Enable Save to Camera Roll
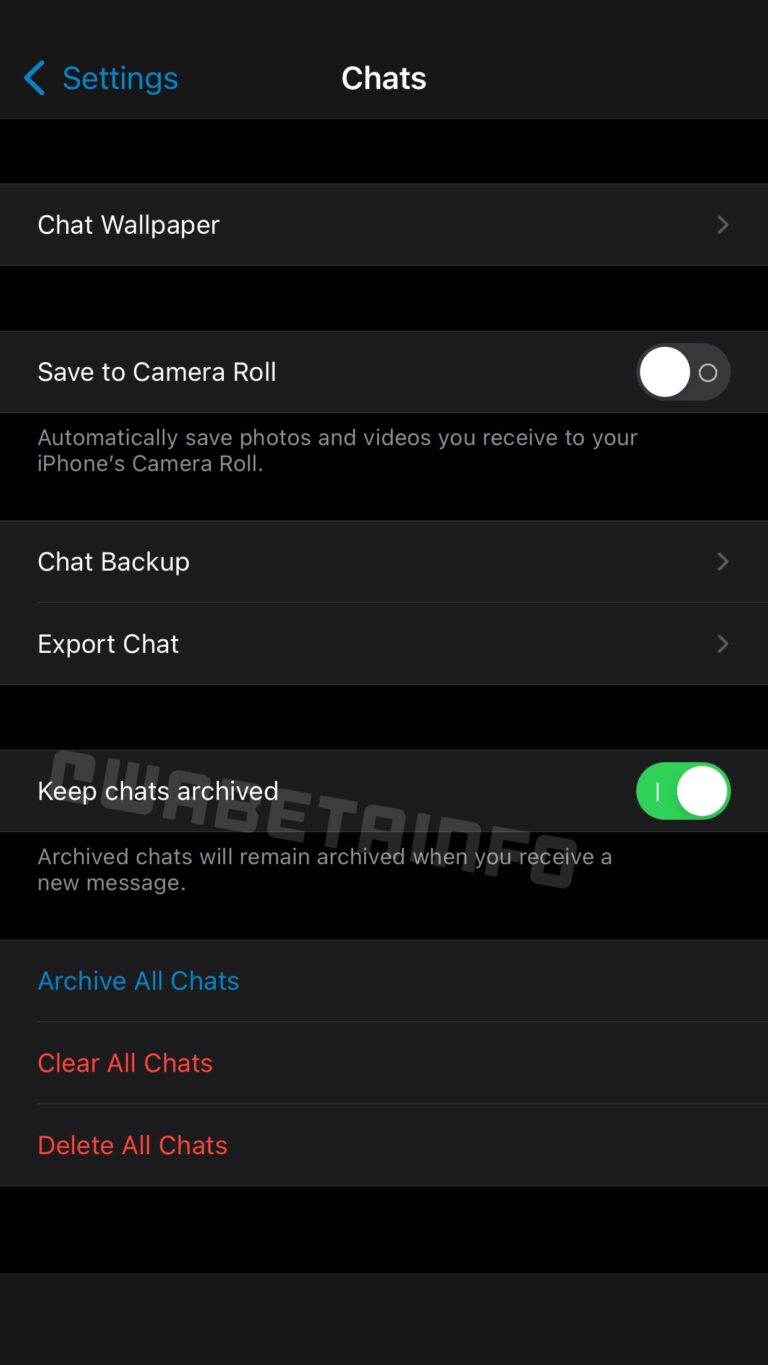 [x=683, y=372]
